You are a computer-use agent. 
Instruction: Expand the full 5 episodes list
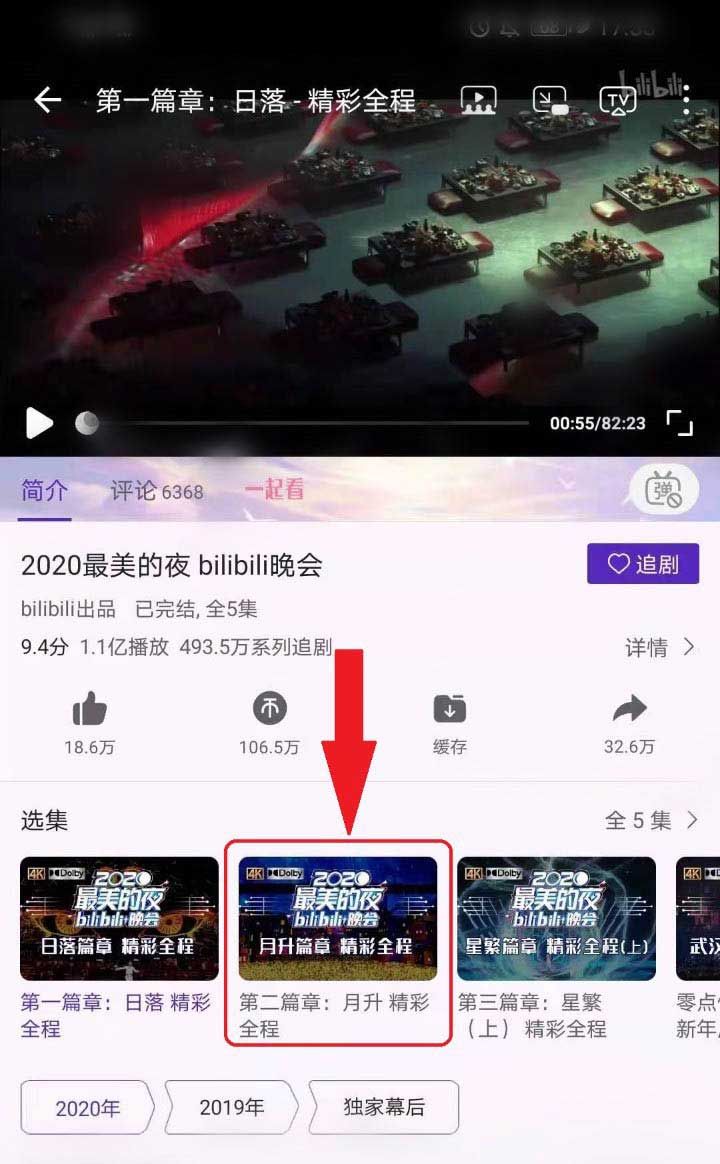pos(651,821)
